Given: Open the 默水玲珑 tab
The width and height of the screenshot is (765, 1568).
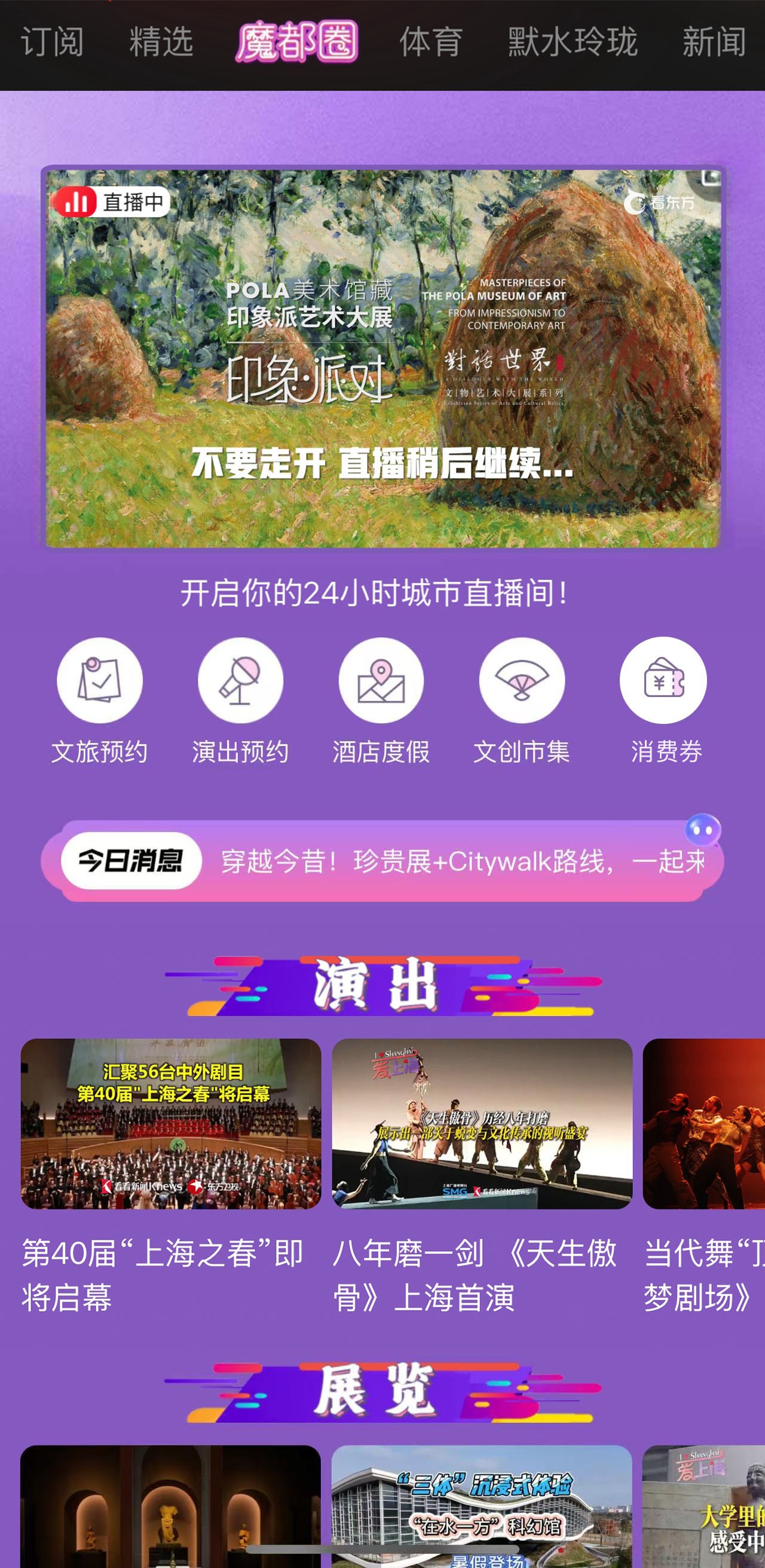Looking at the screenshot, I should pos(573,42).
